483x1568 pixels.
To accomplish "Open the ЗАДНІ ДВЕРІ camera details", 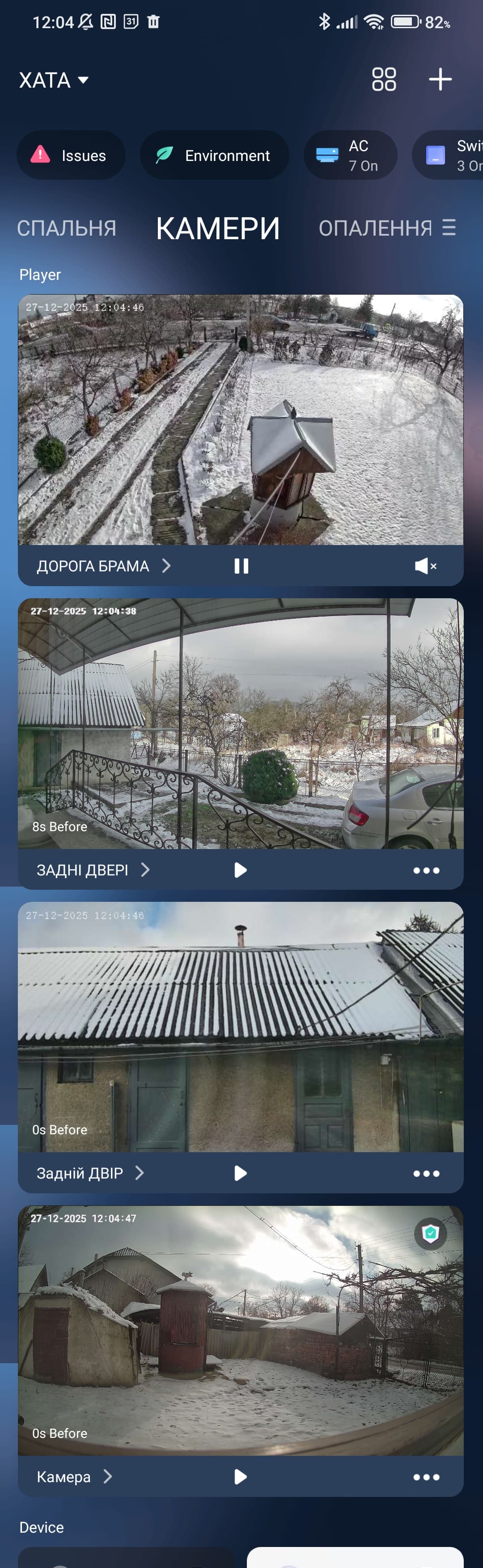I will [93, 870].
